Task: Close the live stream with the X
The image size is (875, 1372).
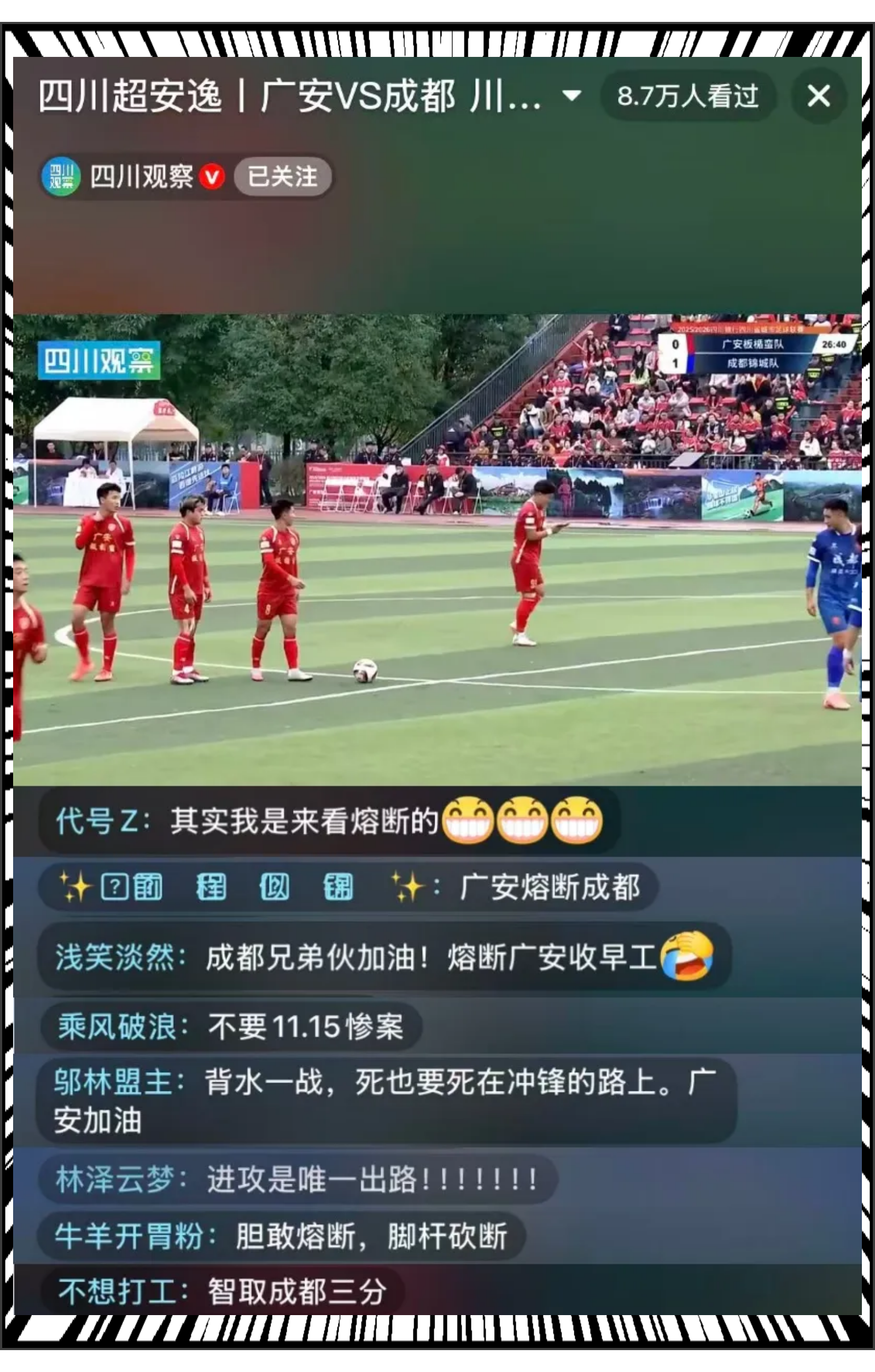Action: click(x=819, y=96)
